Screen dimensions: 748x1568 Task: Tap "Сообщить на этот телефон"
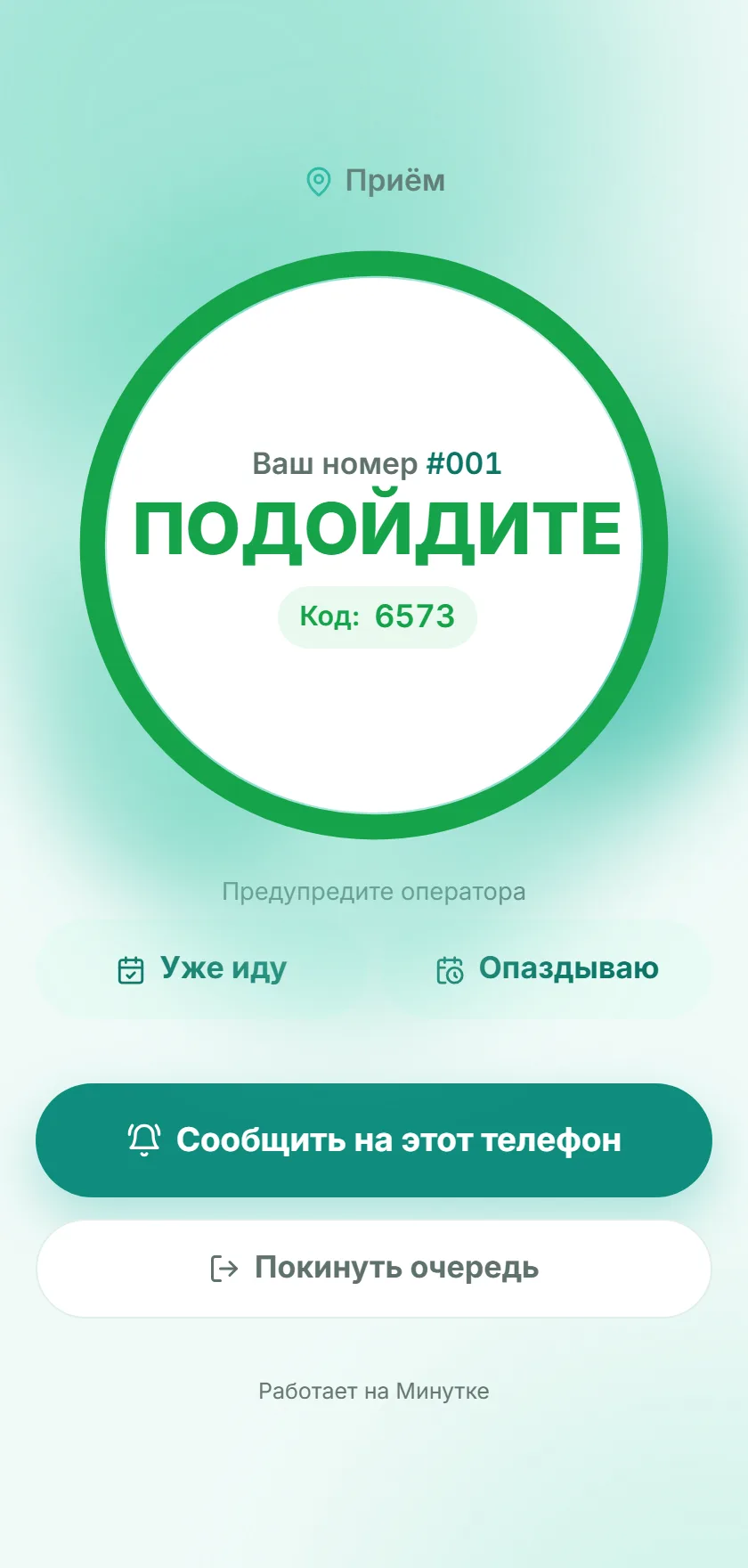pos(374,1139)
